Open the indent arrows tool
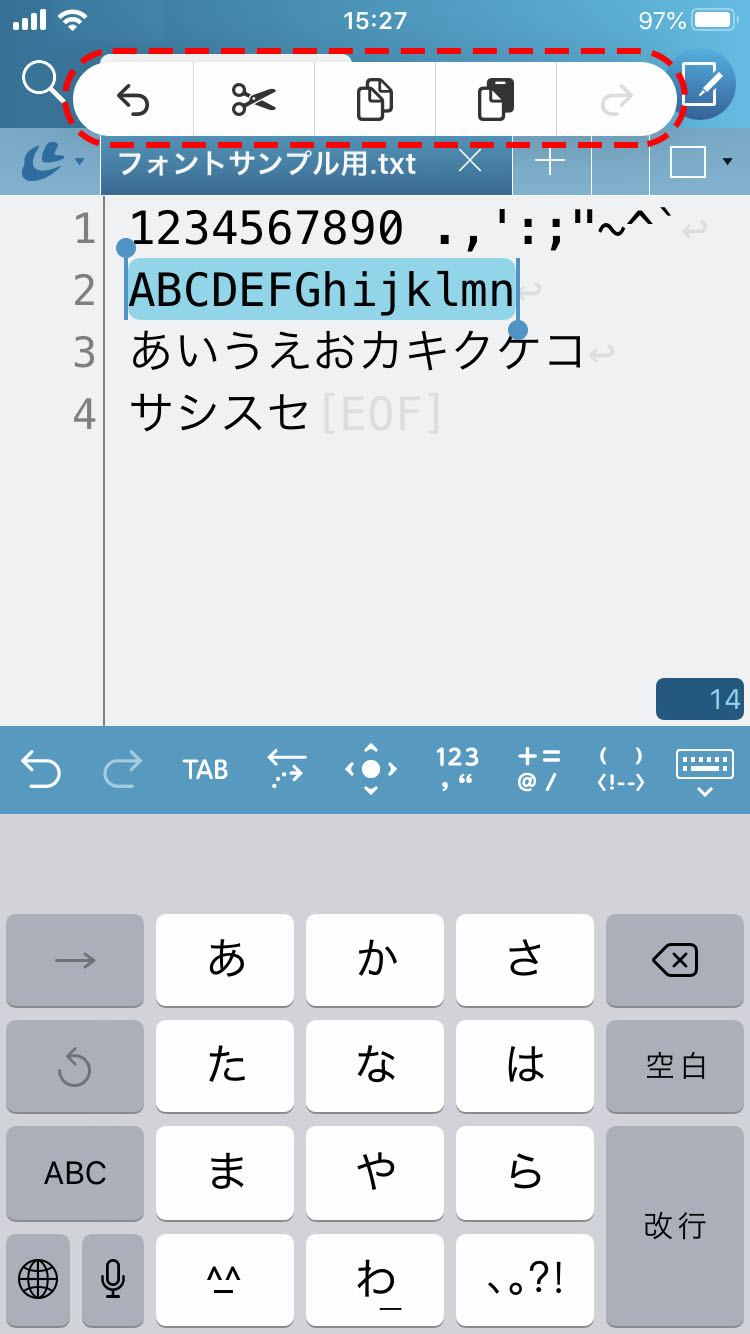 [x=287, y=769]
